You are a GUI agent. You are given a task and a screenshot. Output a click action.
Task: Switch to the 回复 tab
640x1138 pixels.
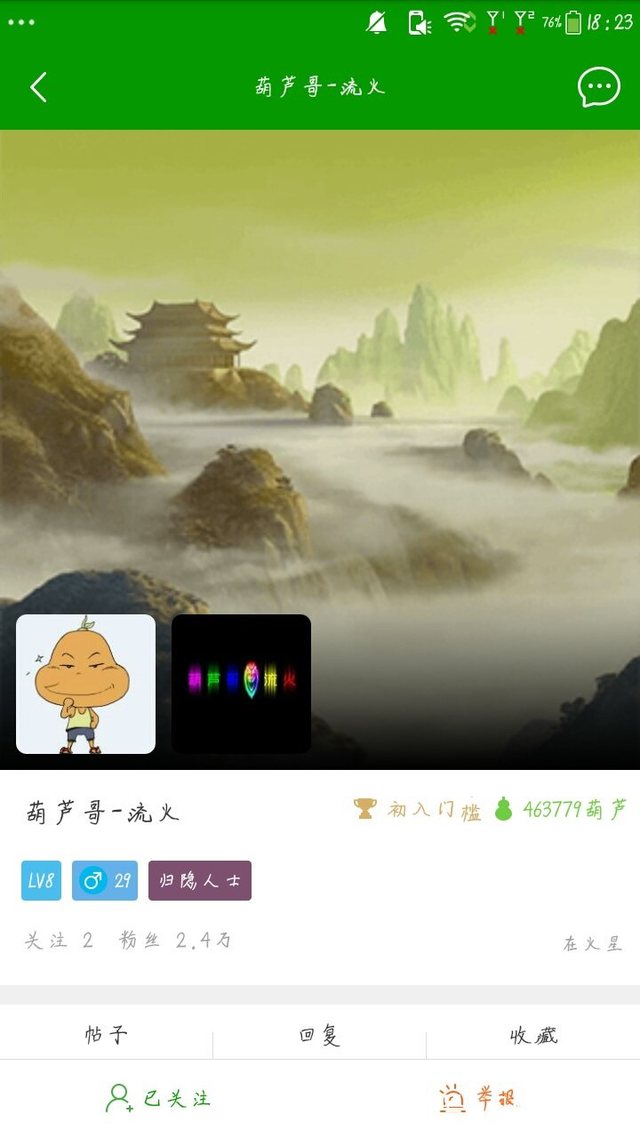320,1034
